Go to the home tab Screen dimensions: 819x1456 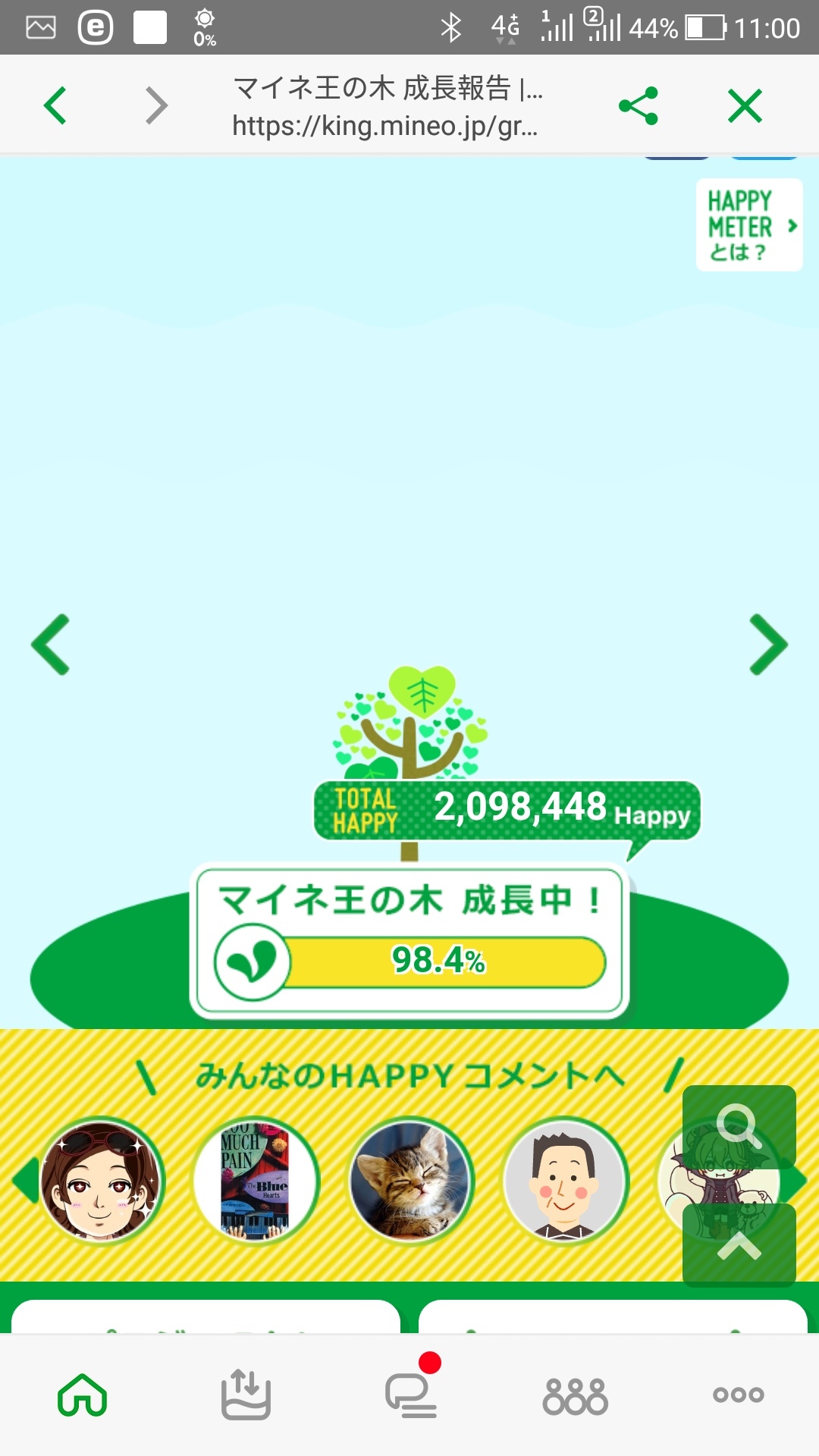(83, 1394)
